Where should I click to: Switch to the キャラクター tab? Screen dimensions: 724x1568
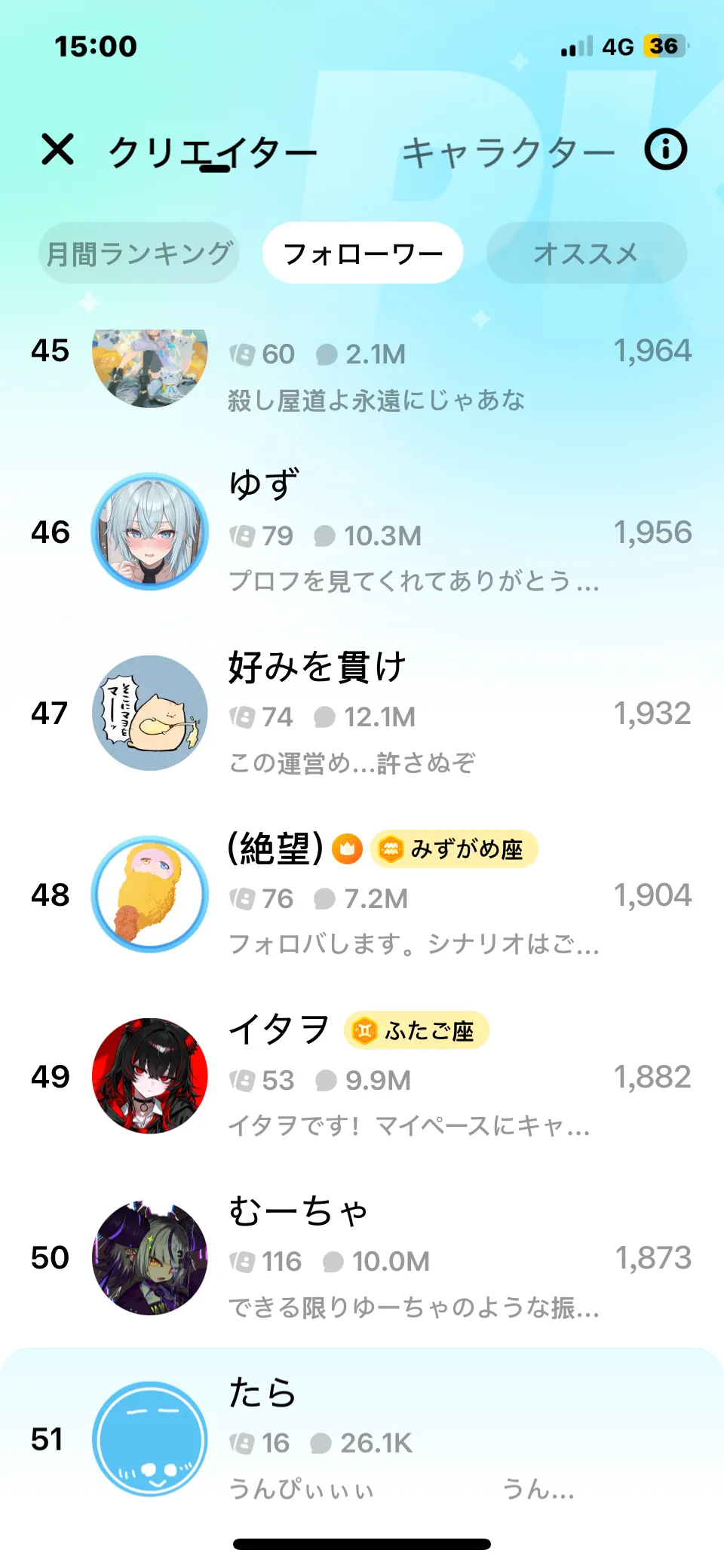coord(508,153)
